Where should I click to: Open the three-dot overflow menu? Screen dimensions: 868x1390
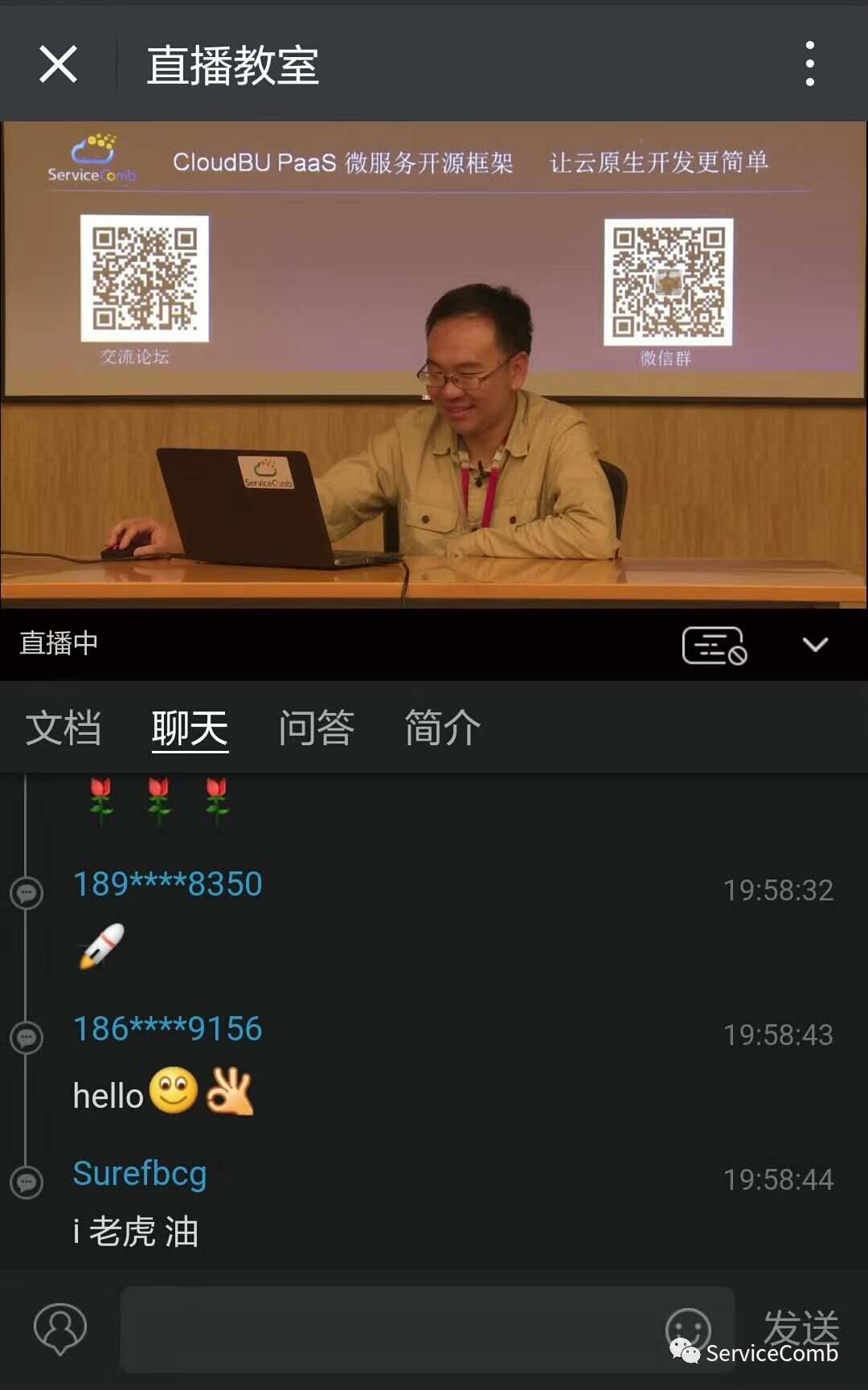(x=809, y=64)
